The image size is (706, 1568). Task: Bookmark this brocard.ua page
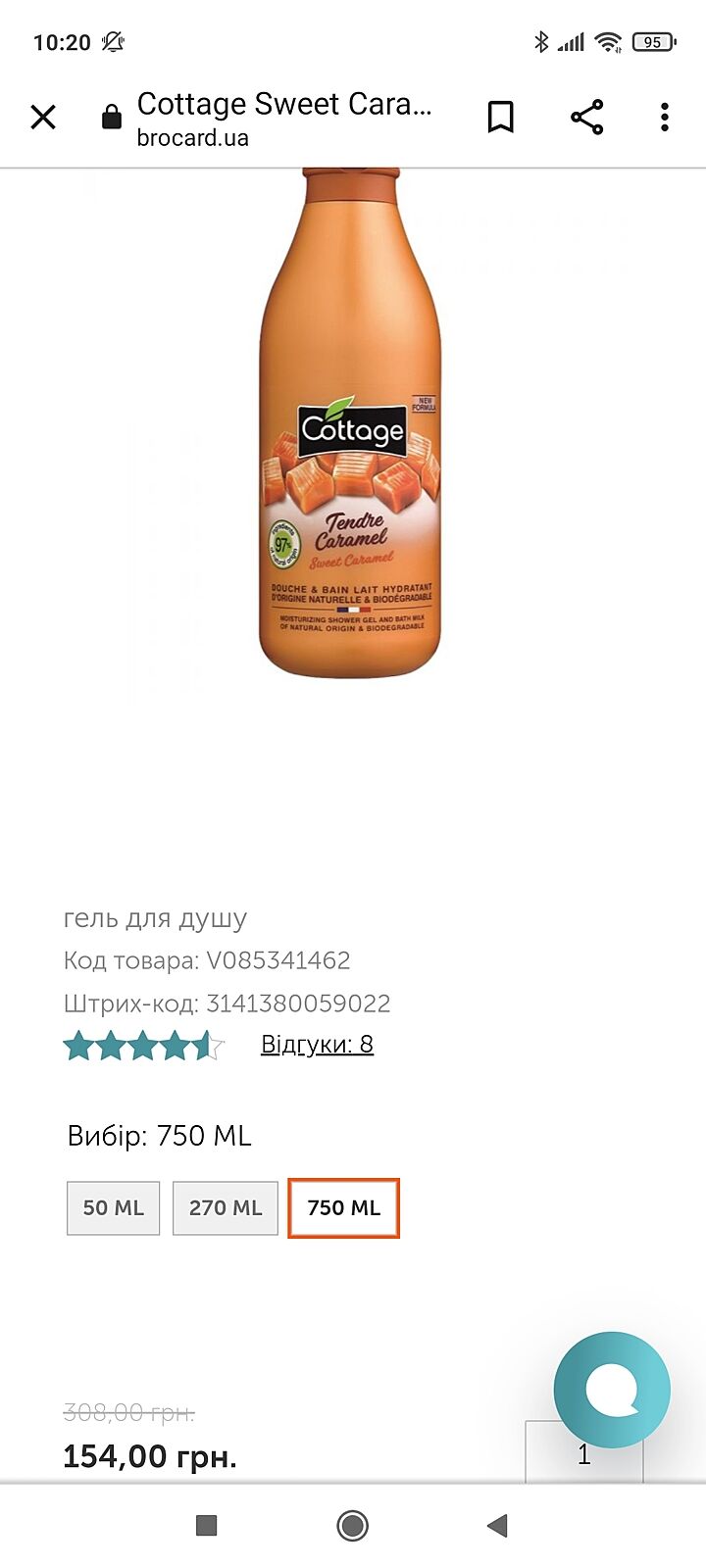[x=500, y=118]
